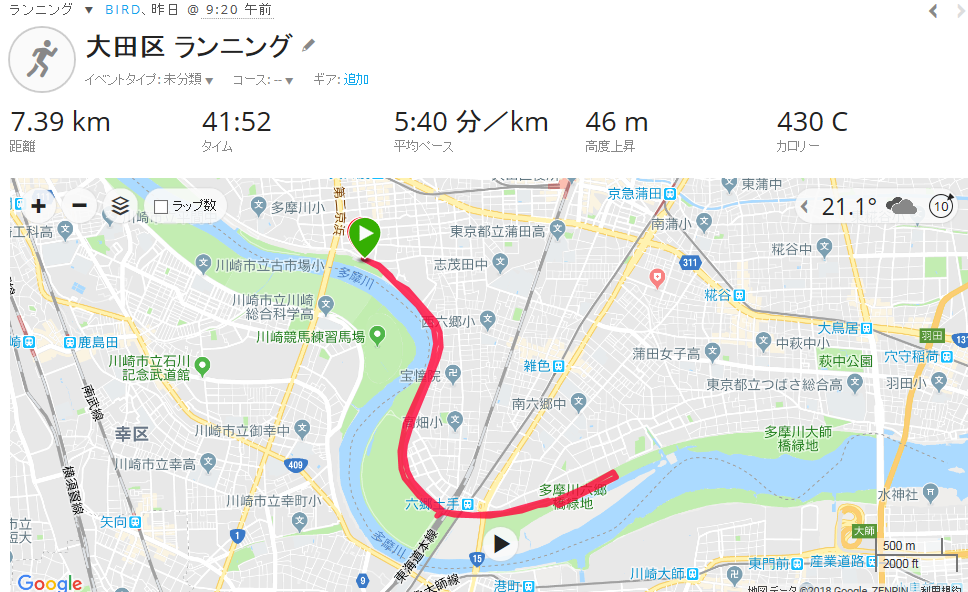This screenshot has width=968, height=592.
Task: Play the route animation
Action: pos(501,544)
